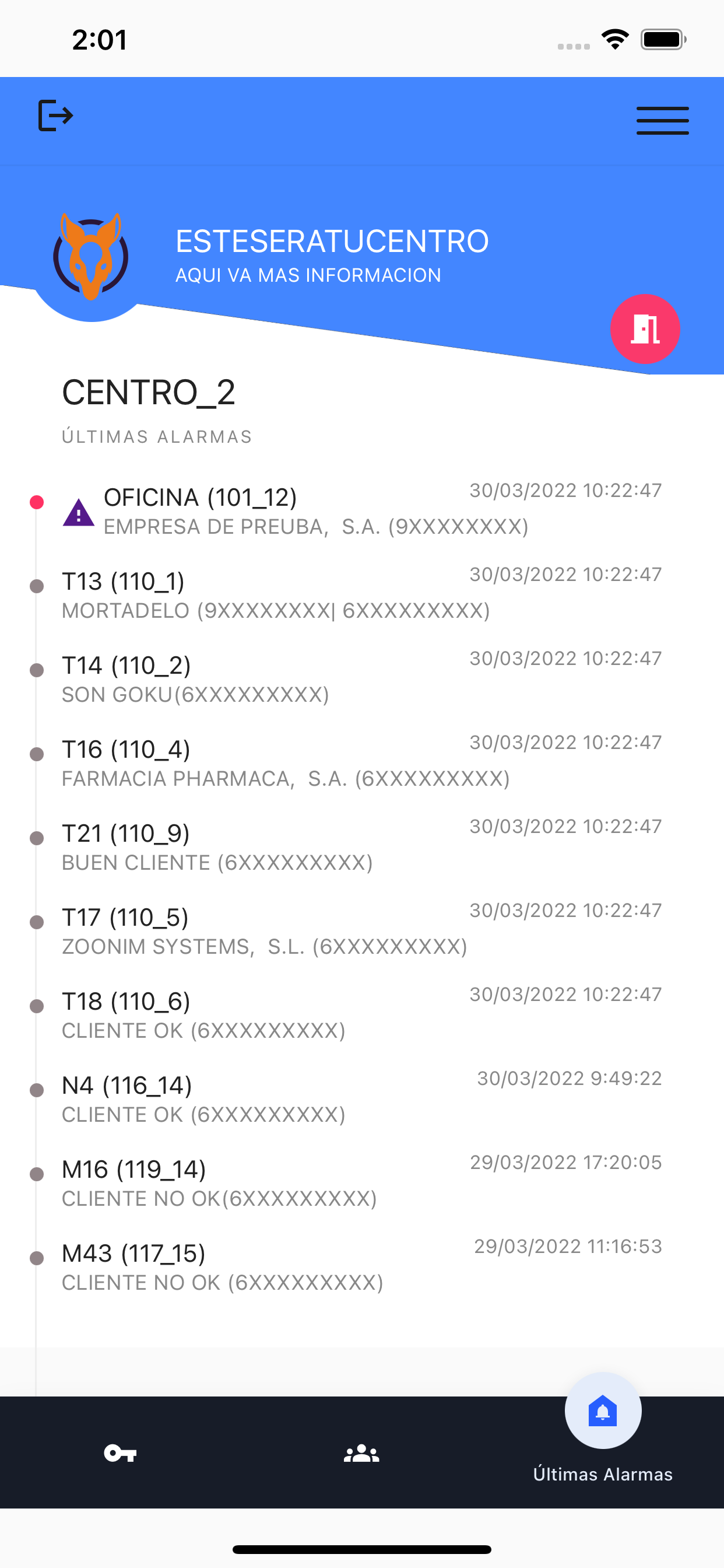
Task: Open the hamburger menu
Action: click(x=662, y=120)
